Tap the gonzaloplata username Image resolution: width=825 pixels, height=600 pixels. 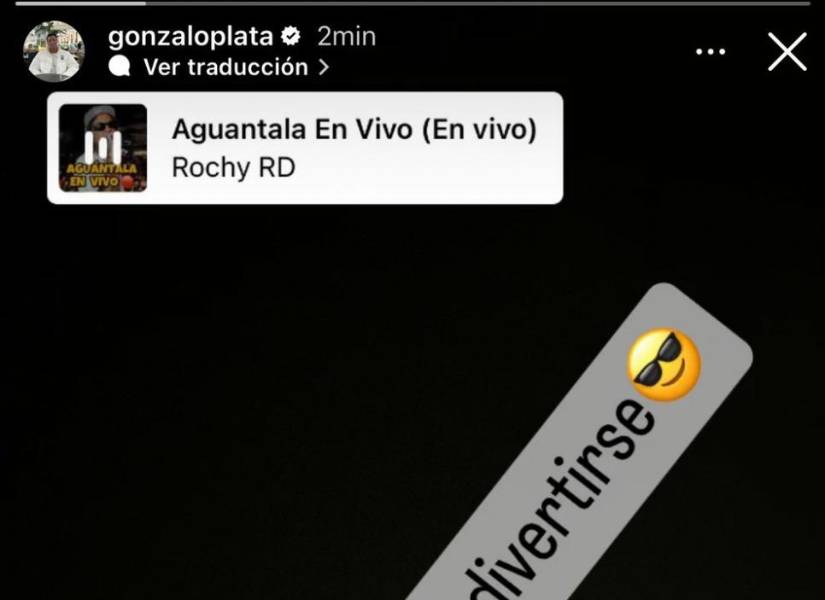(x=190, y=37)
